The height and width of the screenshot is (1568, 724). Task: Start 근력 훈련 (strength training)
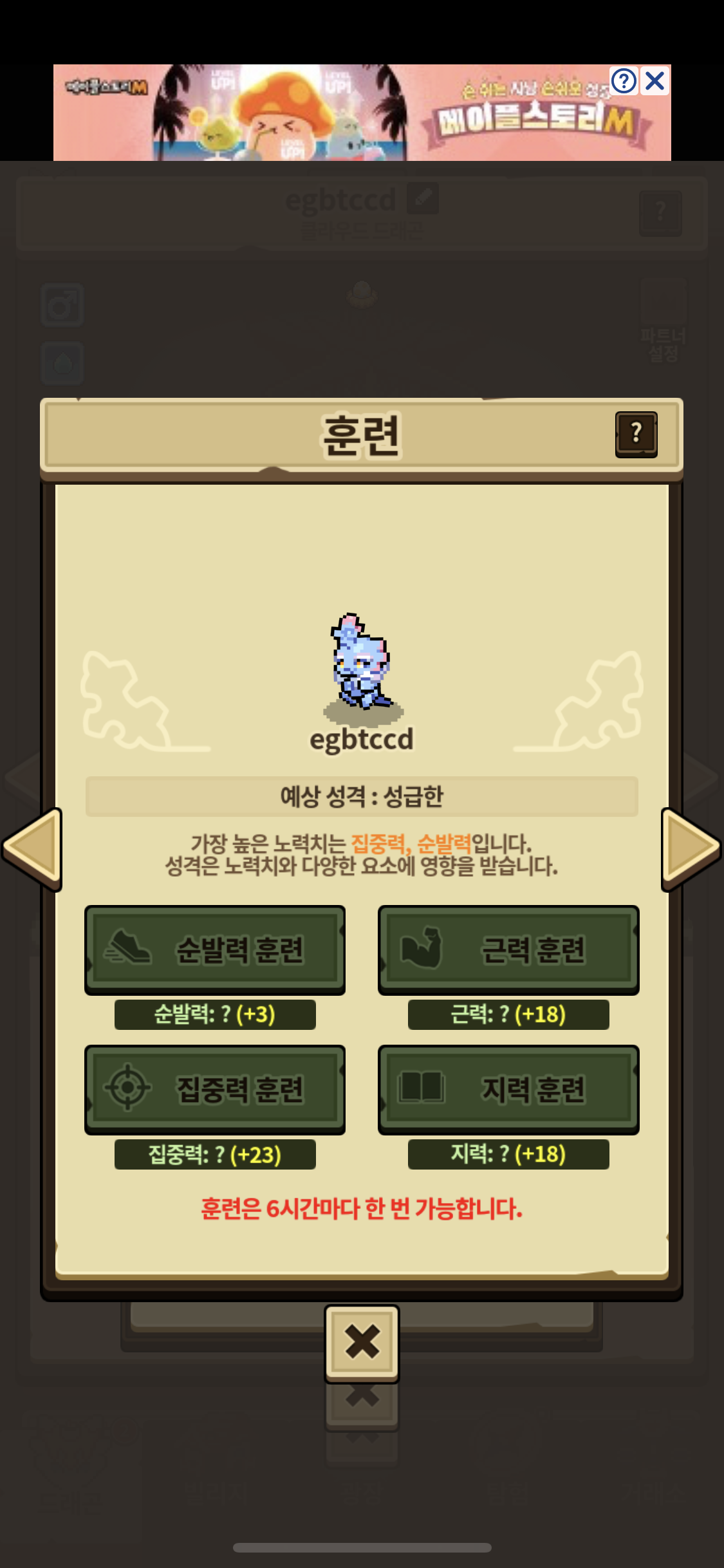click(x=508, y=949)
